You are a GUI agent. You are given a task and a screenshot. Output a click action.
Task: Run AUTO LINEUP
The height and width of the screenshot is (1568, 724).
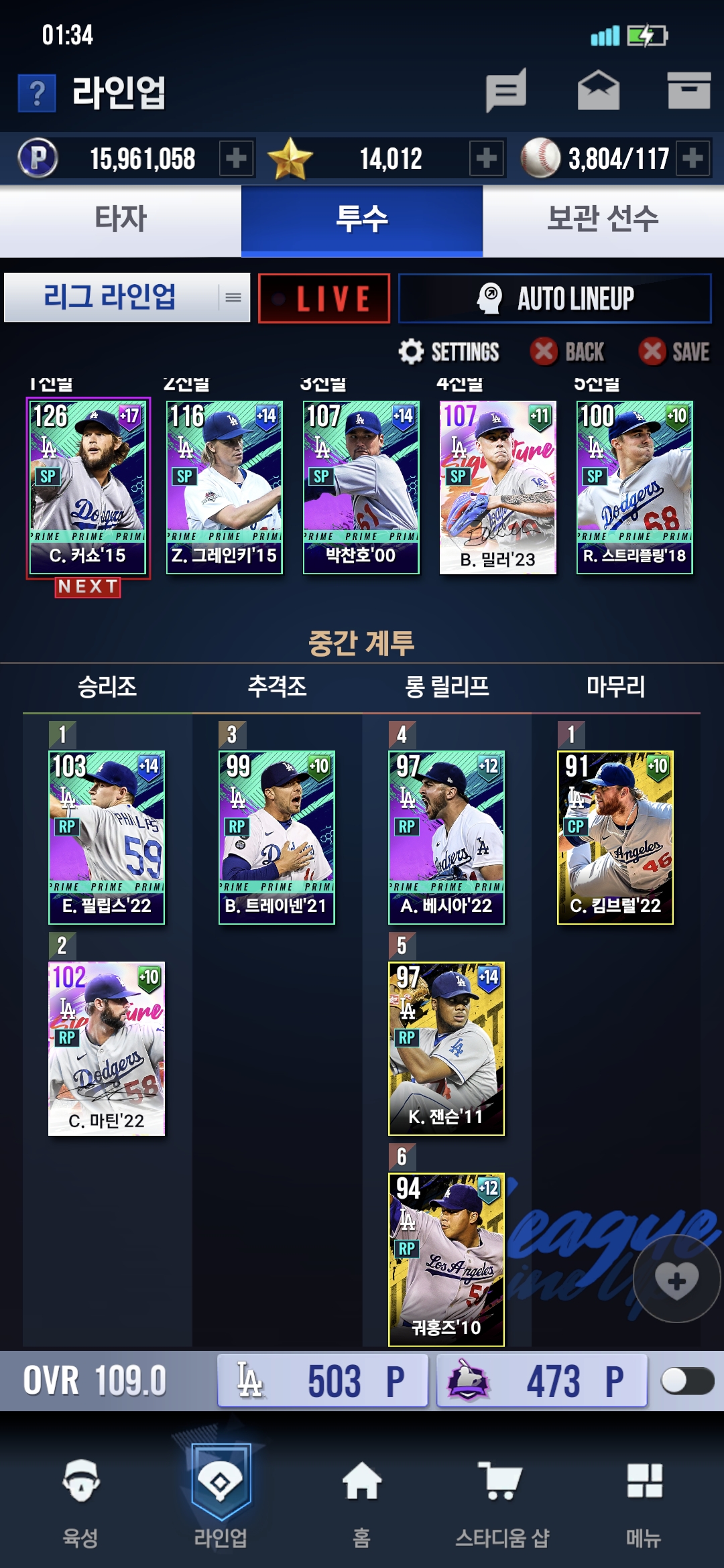(554, 298)
